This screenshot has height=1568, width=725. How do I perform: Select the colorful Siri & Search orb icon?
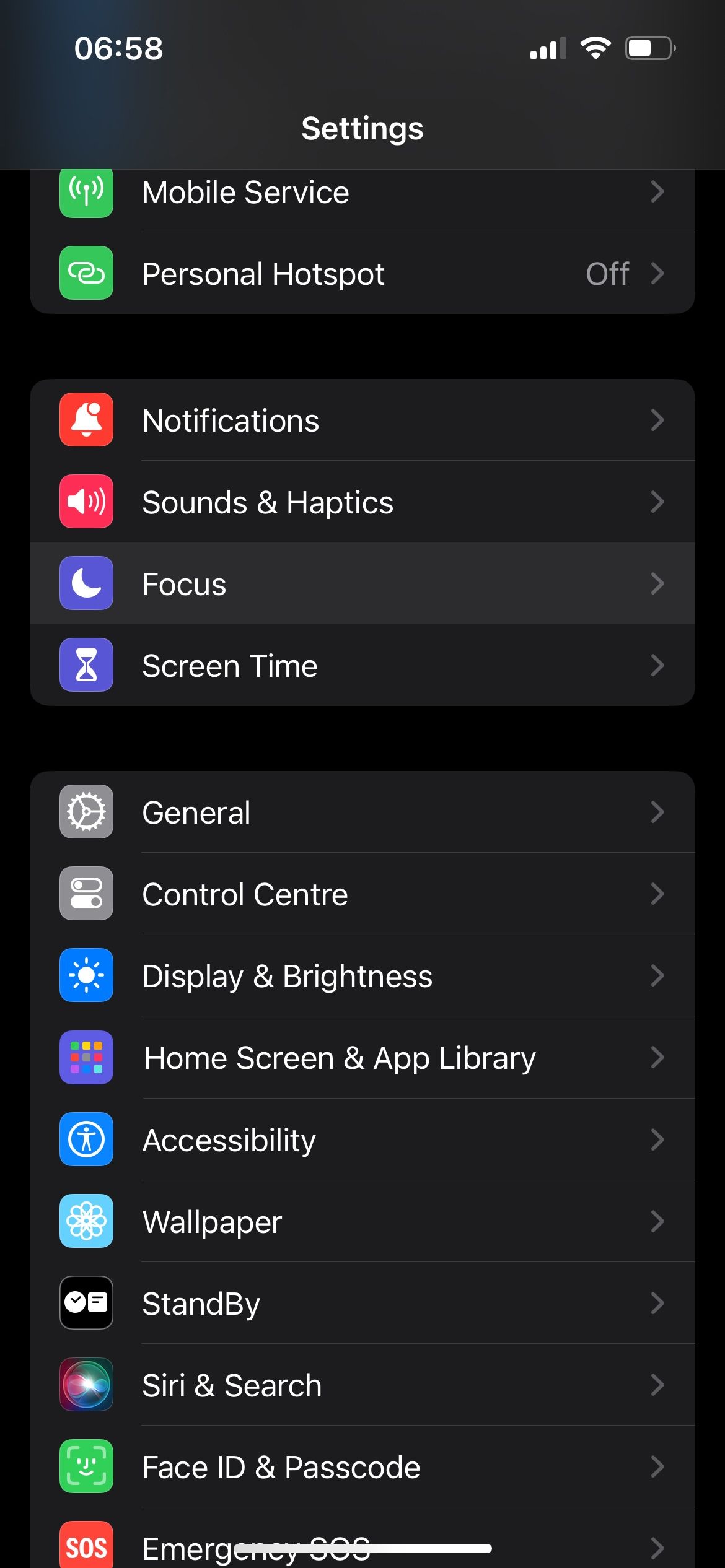pyautogui.click(x=86, y=1385)
